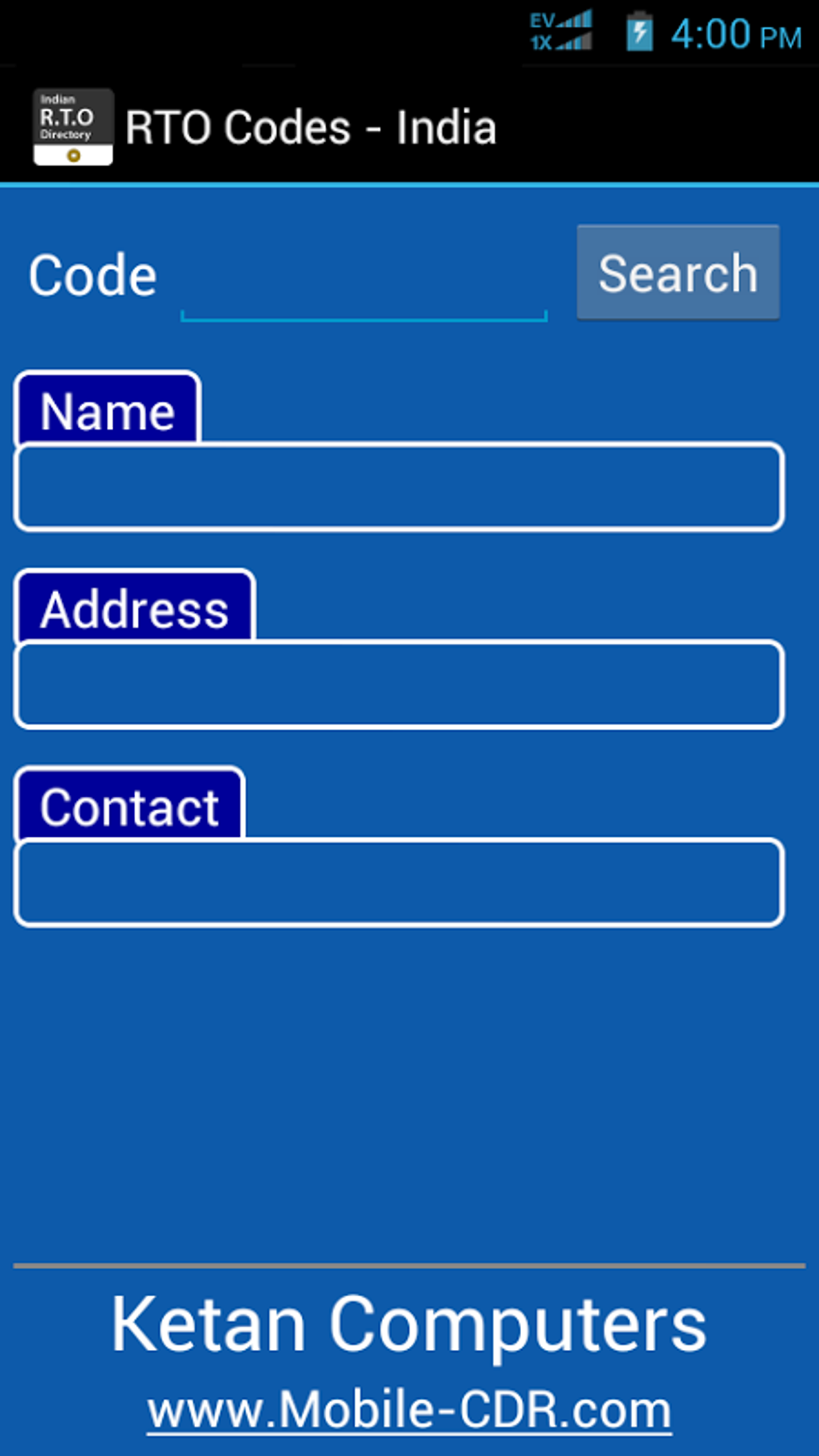The height and width of the screenshot is (1456, 819).
Task: Tap the Address label badge
Action: pos(134,608)
